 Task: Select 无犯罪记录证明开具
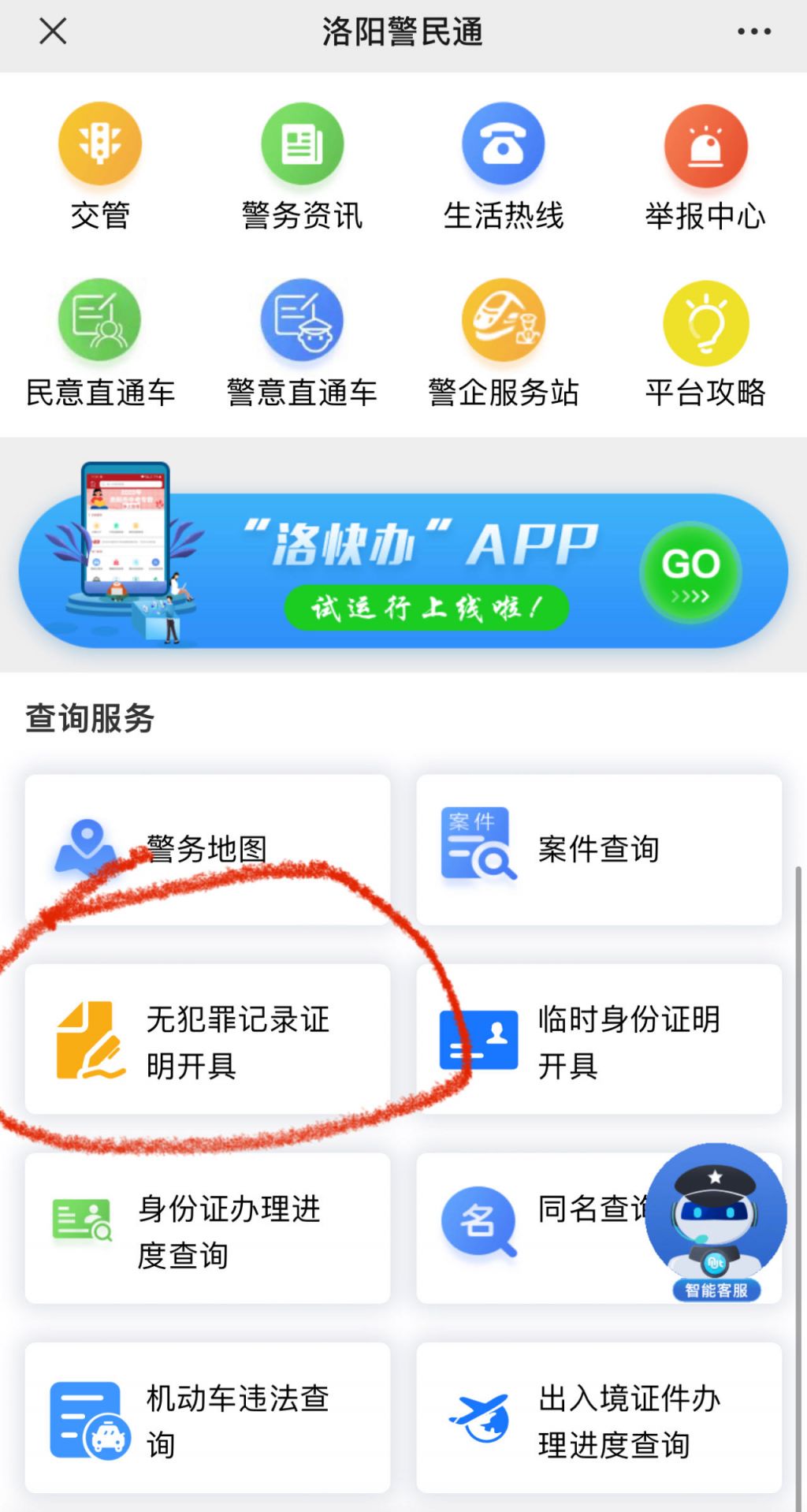pyautogui.click(x=207, y=1039)
